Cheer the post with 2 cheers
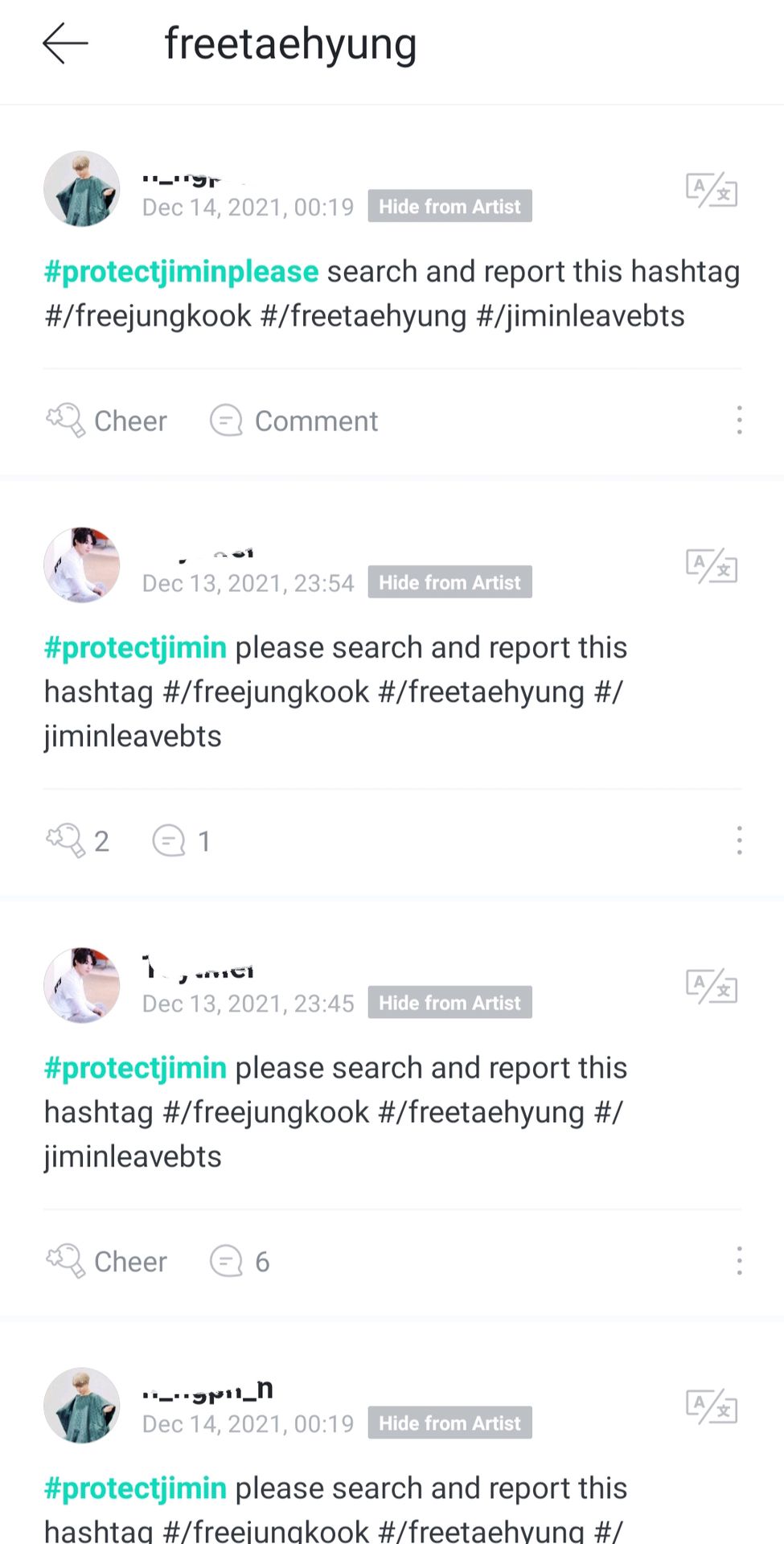Screen dimensions: 784x1544 [78, 841]
